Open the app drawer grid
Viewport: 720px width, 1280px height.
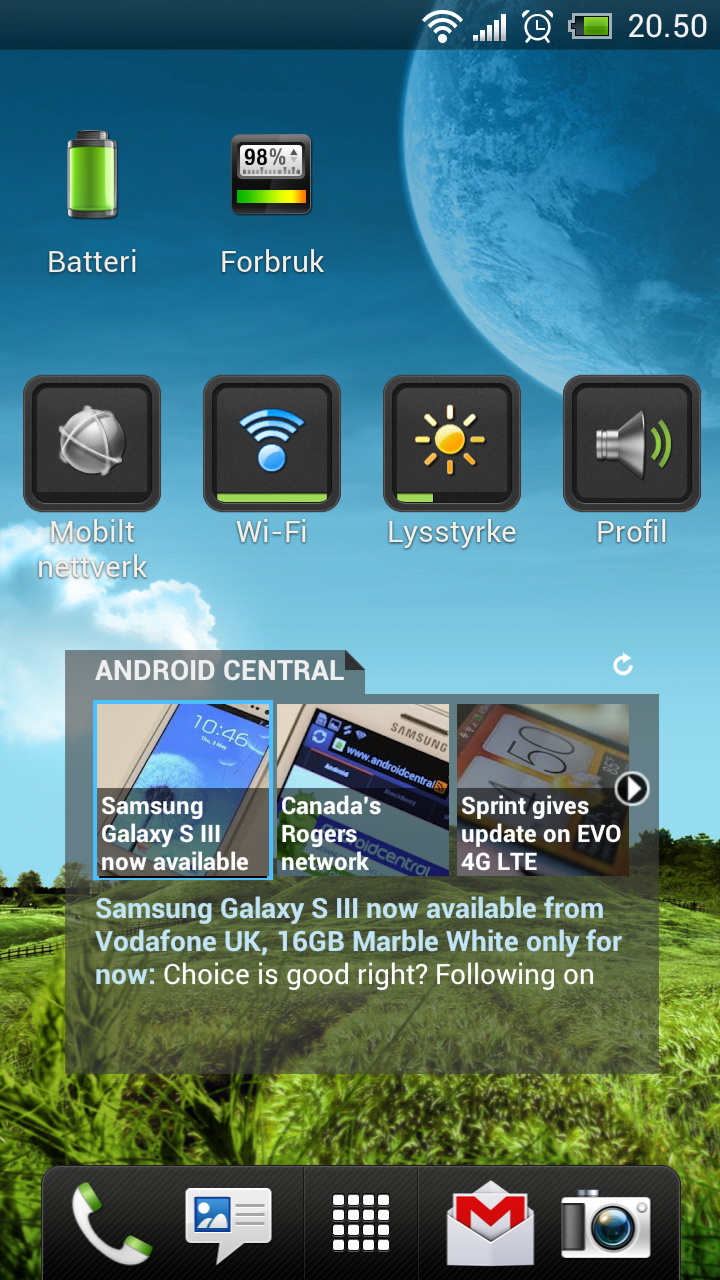[361, 1223]
